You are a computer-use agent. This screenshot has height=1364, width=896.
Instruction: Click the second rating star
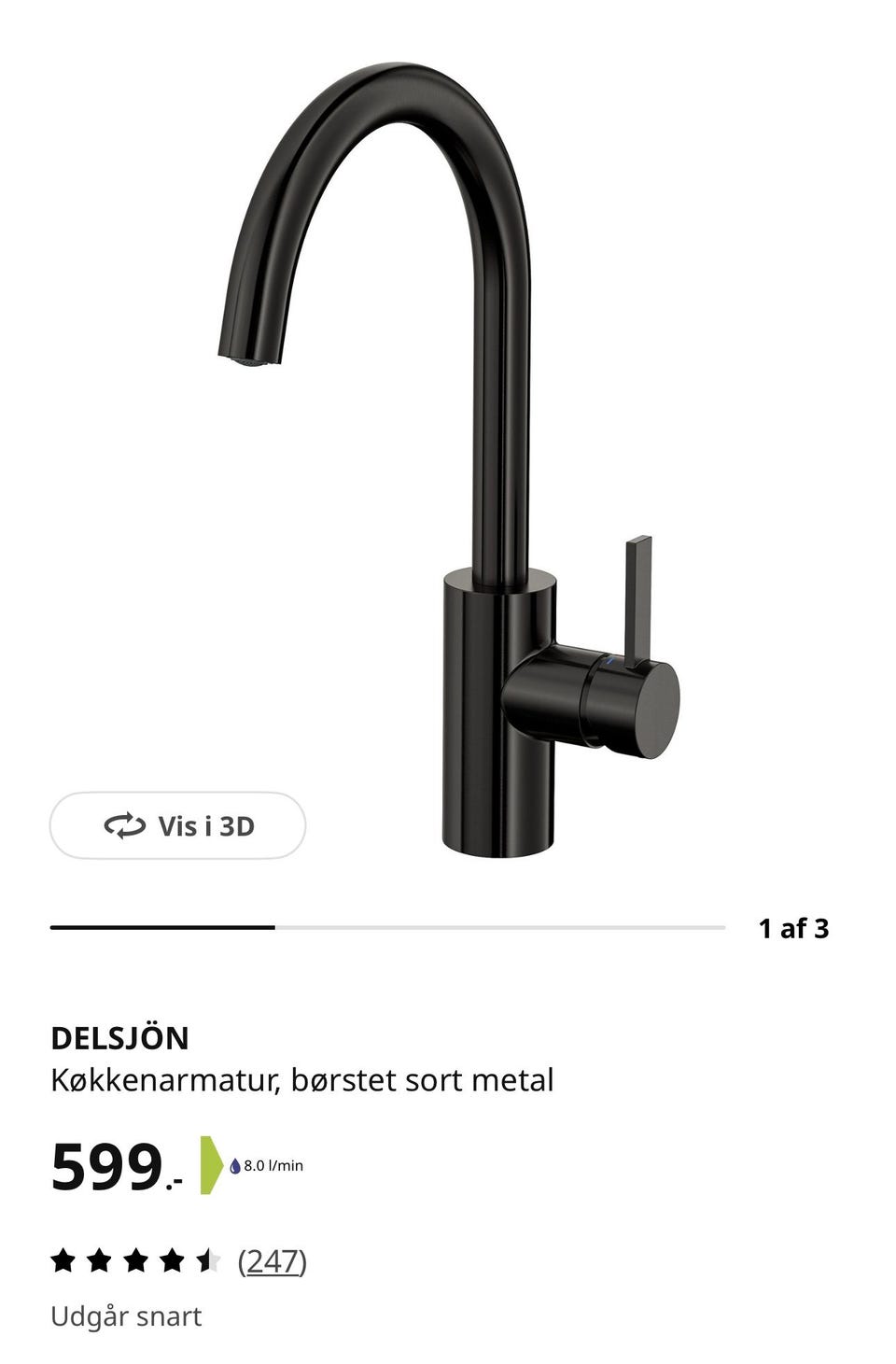click(99, 1260)
